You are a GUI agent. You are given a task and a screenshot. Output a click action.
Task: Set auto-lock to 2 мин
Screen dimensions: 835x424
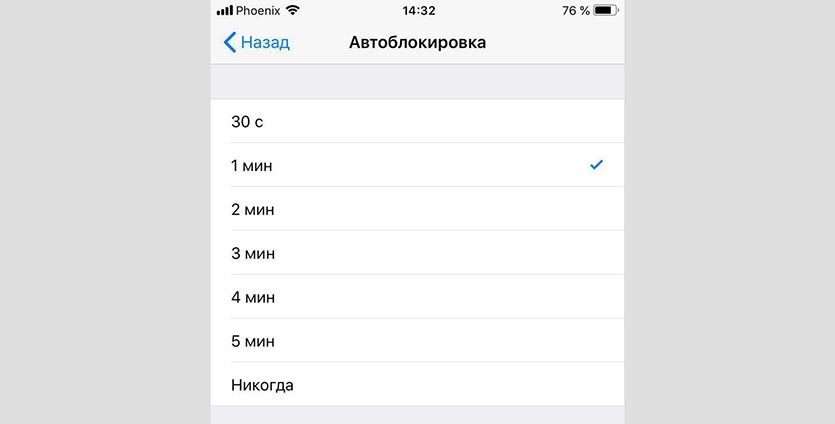(x=417, y=209)
